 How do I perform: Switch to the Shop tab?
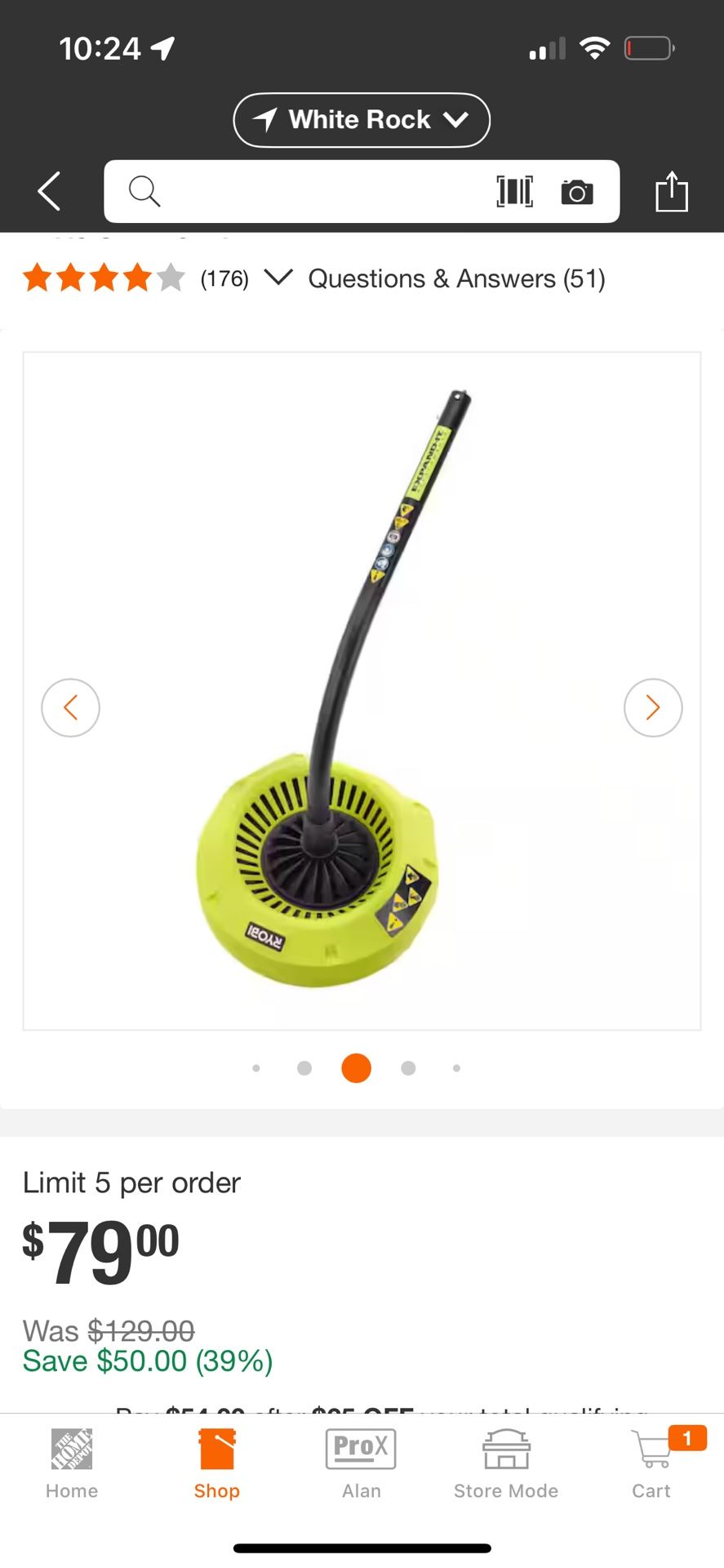click(216, 1465)
